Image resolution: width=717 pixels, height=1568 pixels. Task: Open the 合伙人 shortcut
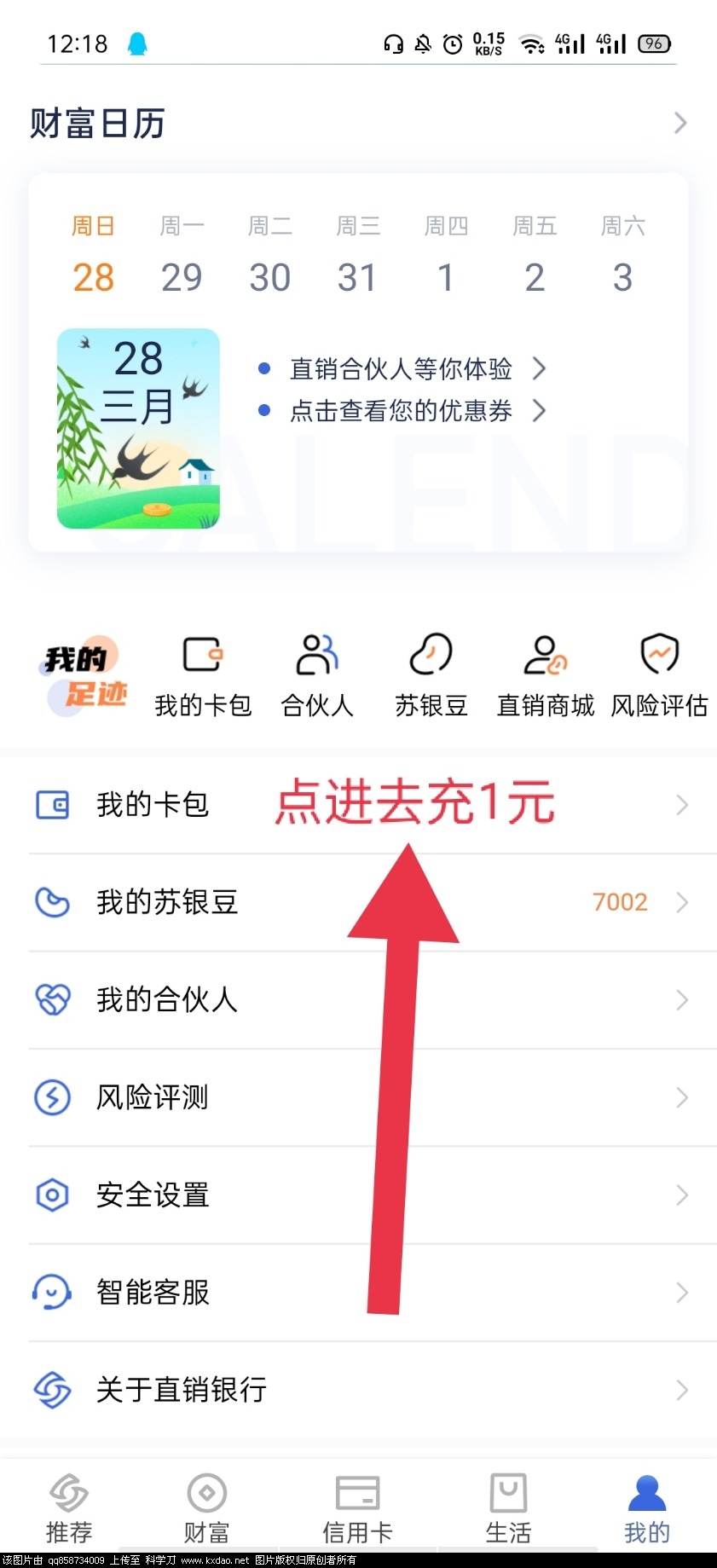click(x=317, y=674)
